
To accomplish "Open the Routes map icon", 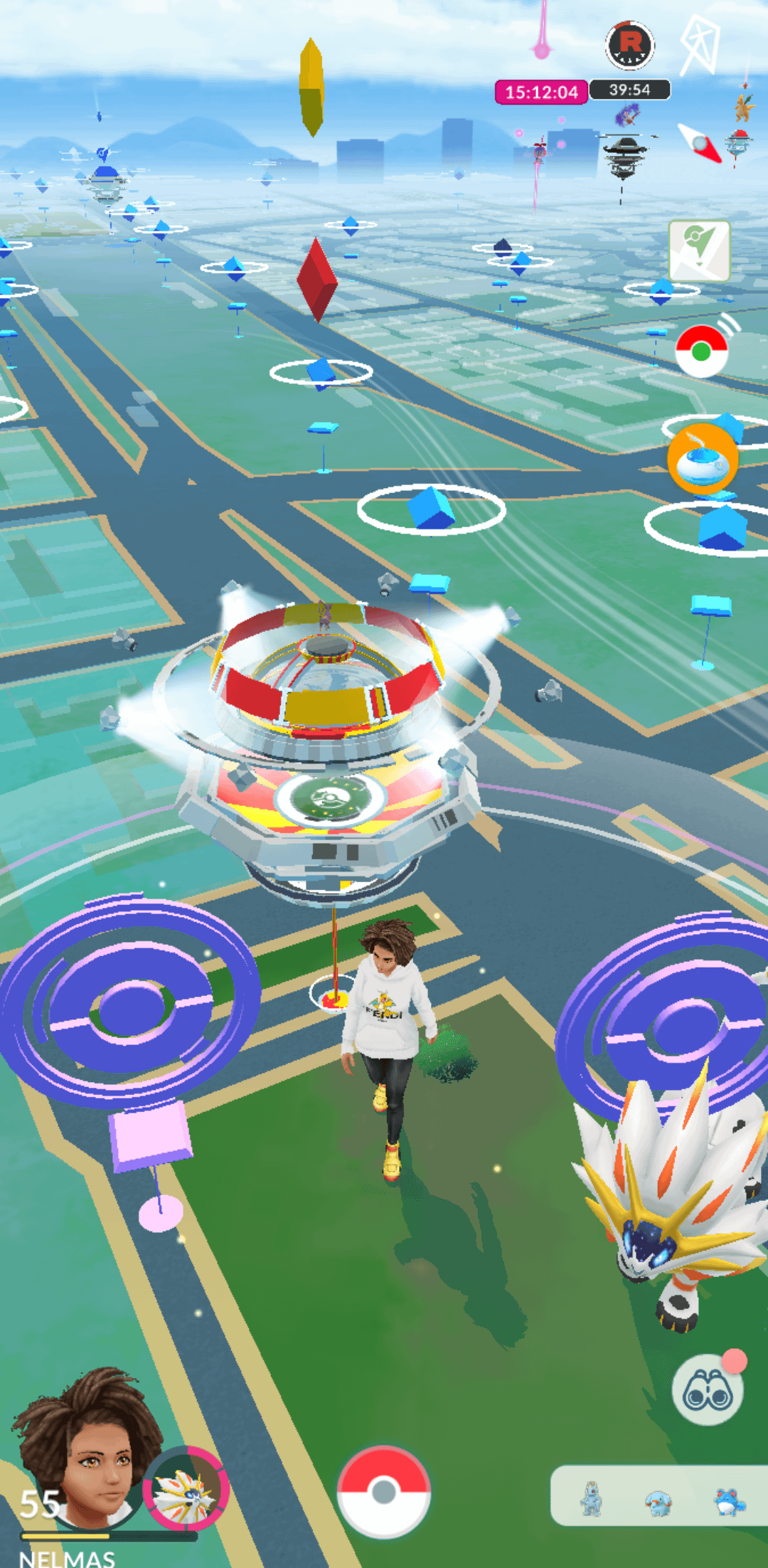I will click(x=699, y=250).
